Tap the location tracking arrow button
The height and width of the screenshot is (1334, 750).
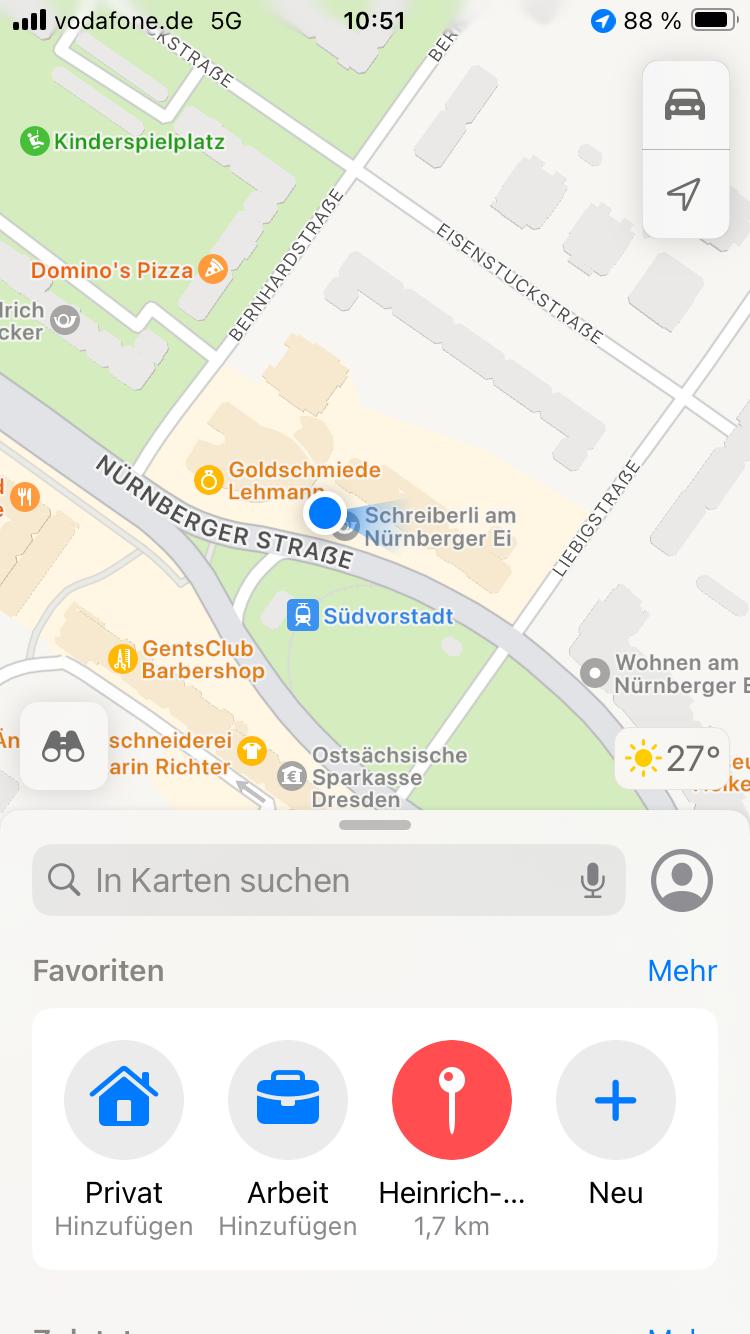[x=685, y=194]
